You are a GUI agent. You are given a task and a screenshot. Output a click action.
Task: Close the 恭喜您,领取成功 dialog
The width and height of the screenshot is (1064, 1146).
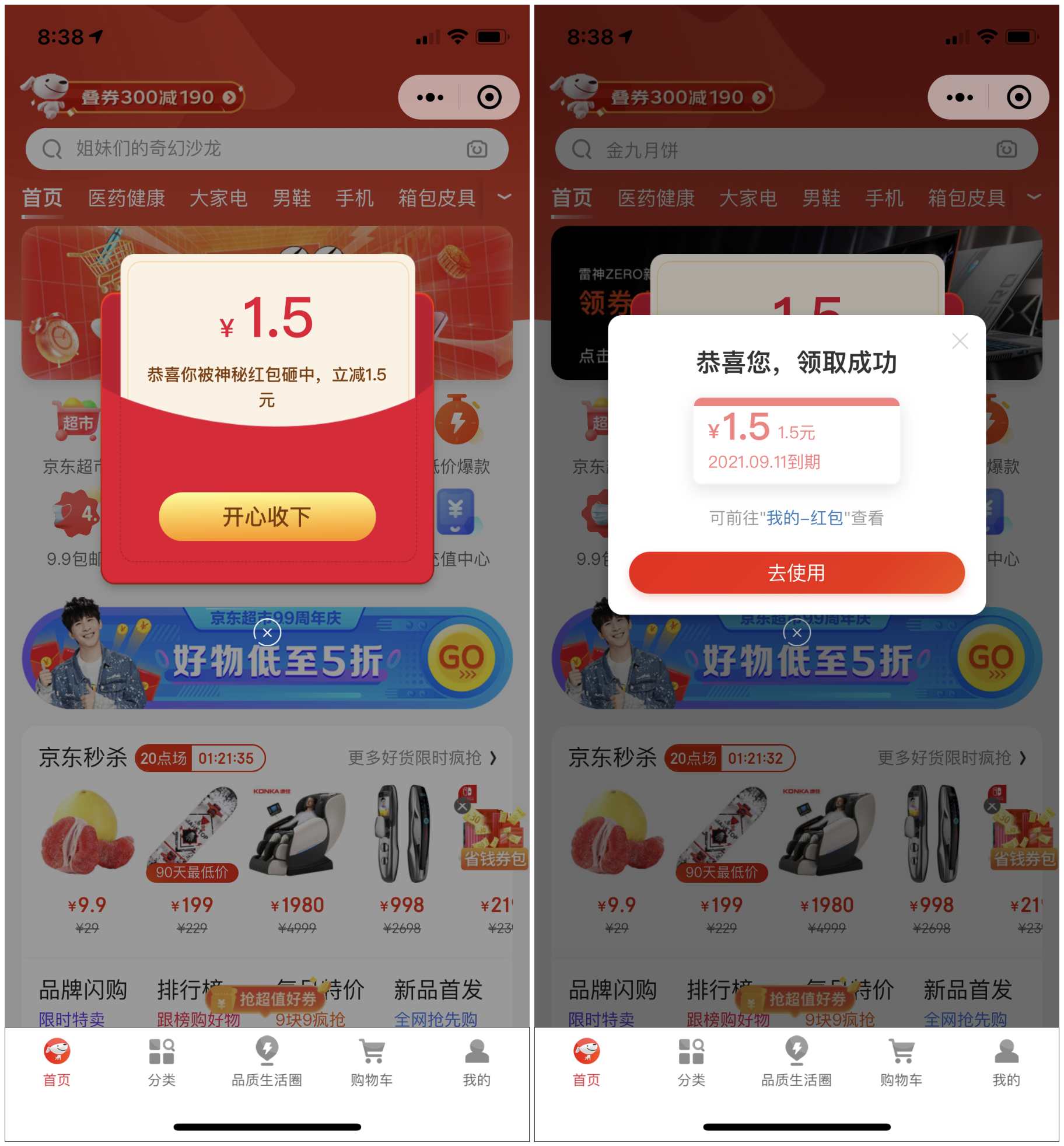(960, 341)
